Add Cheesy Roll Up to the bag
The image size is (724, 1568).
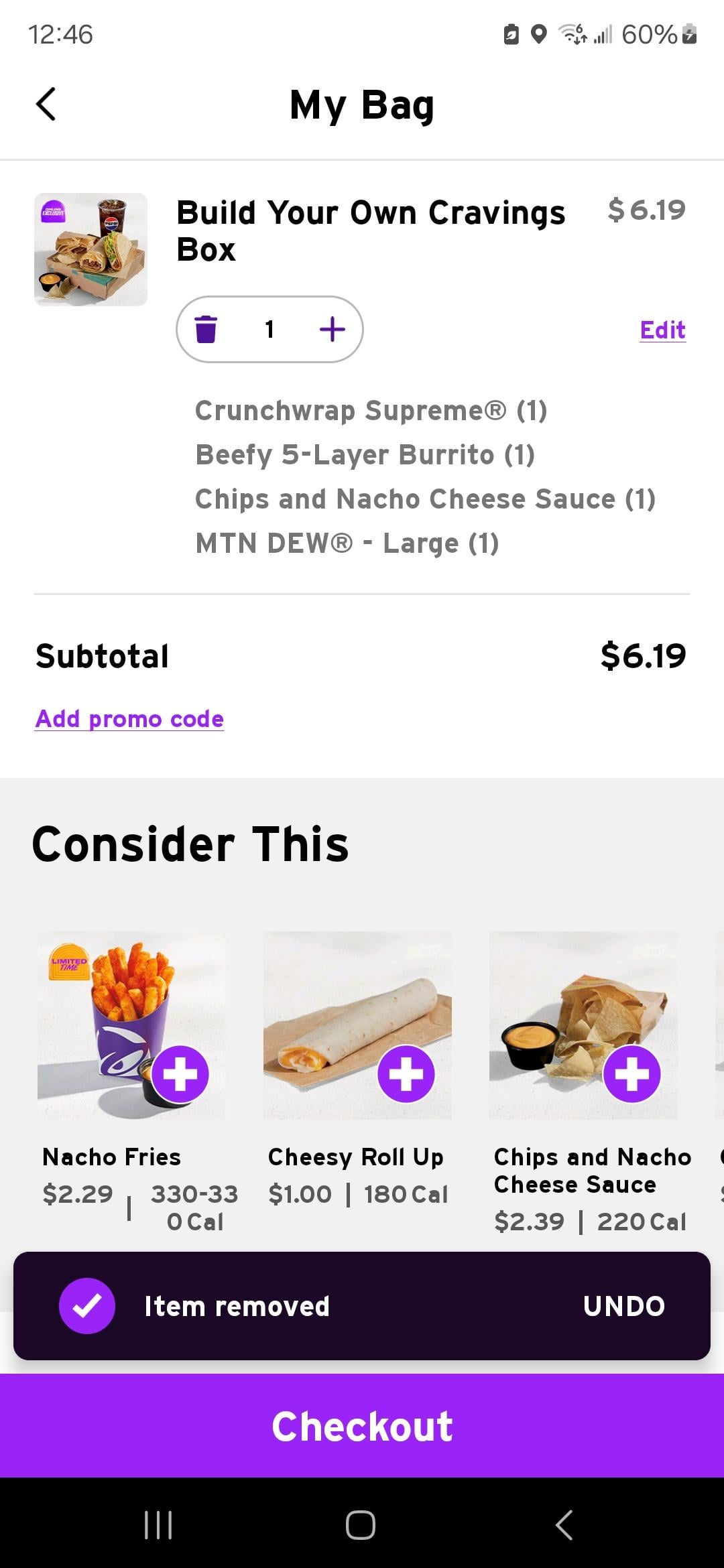406,1074
